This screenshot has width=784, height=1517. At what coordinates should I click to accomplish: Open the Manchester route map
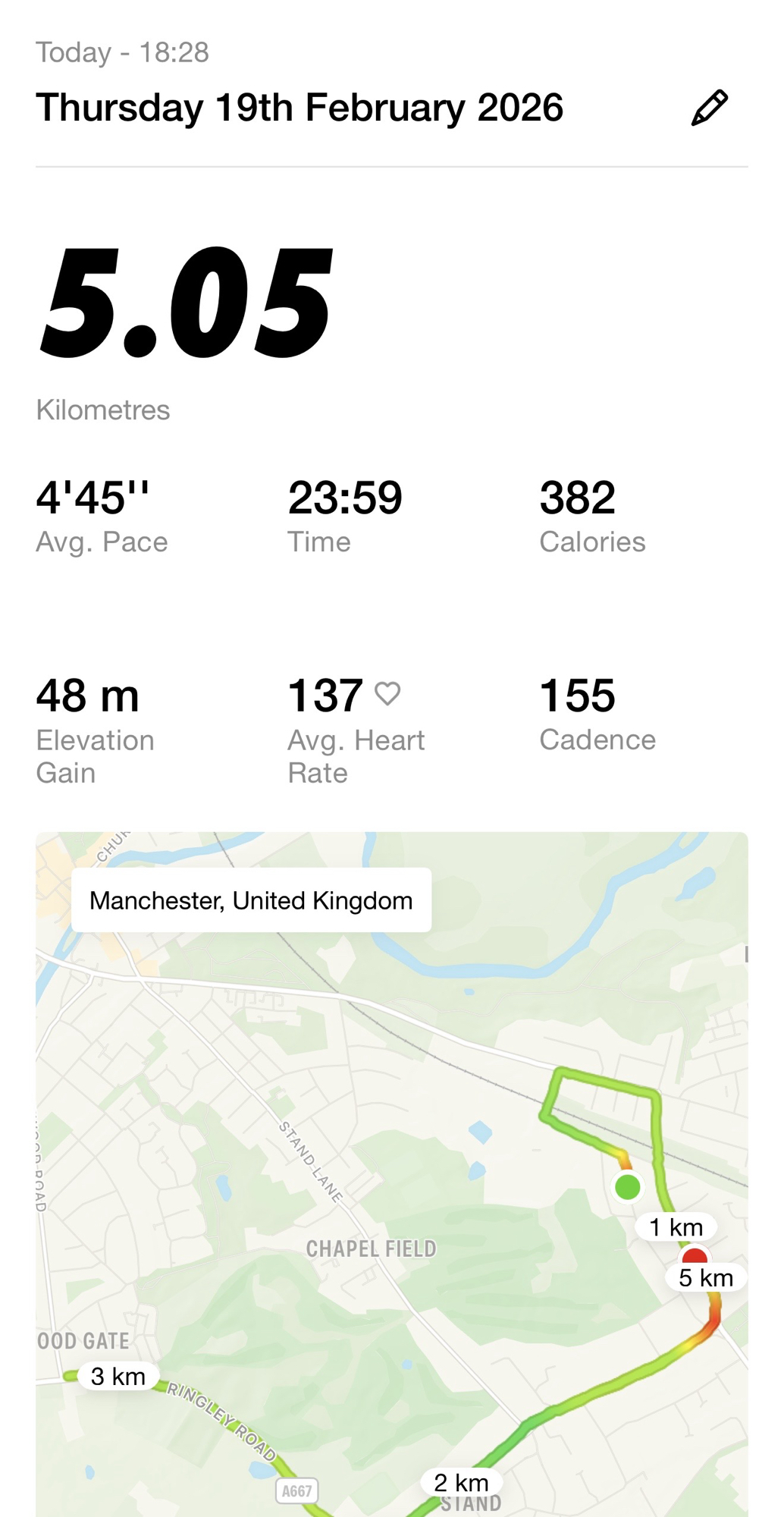coord(391,1214)
